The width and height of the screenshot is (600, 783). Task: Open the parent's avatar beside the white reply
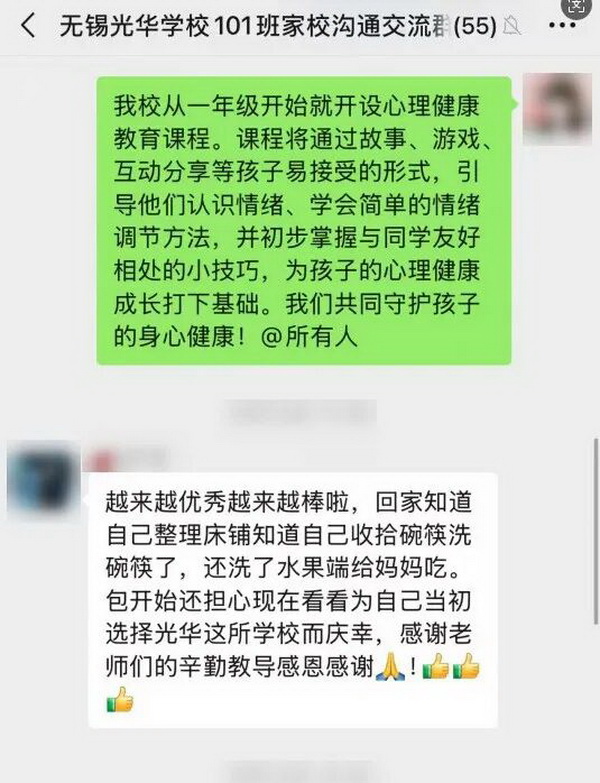pos(44,478)
